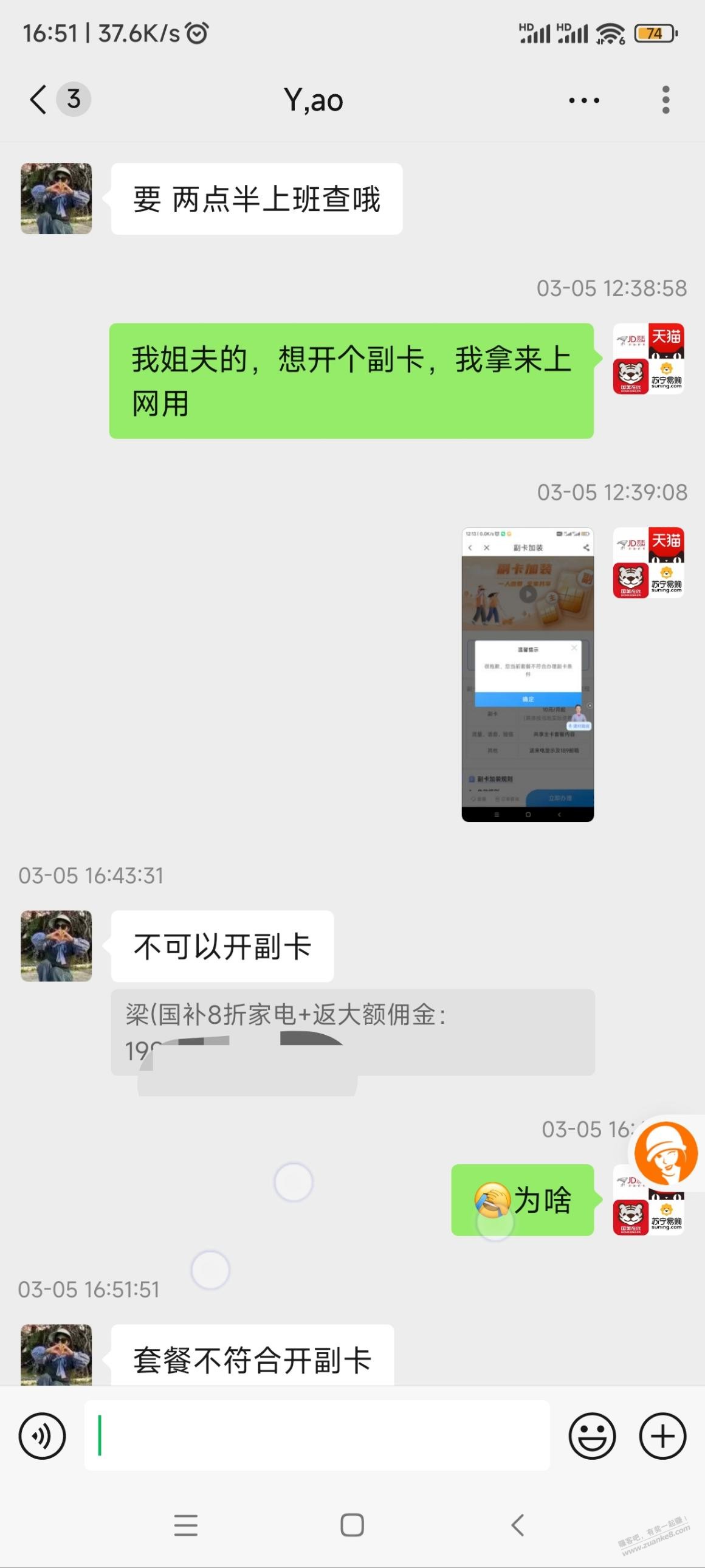Screen dimensions: 705x1568
Task: Tap system home button
Action: click(352, 1525)
